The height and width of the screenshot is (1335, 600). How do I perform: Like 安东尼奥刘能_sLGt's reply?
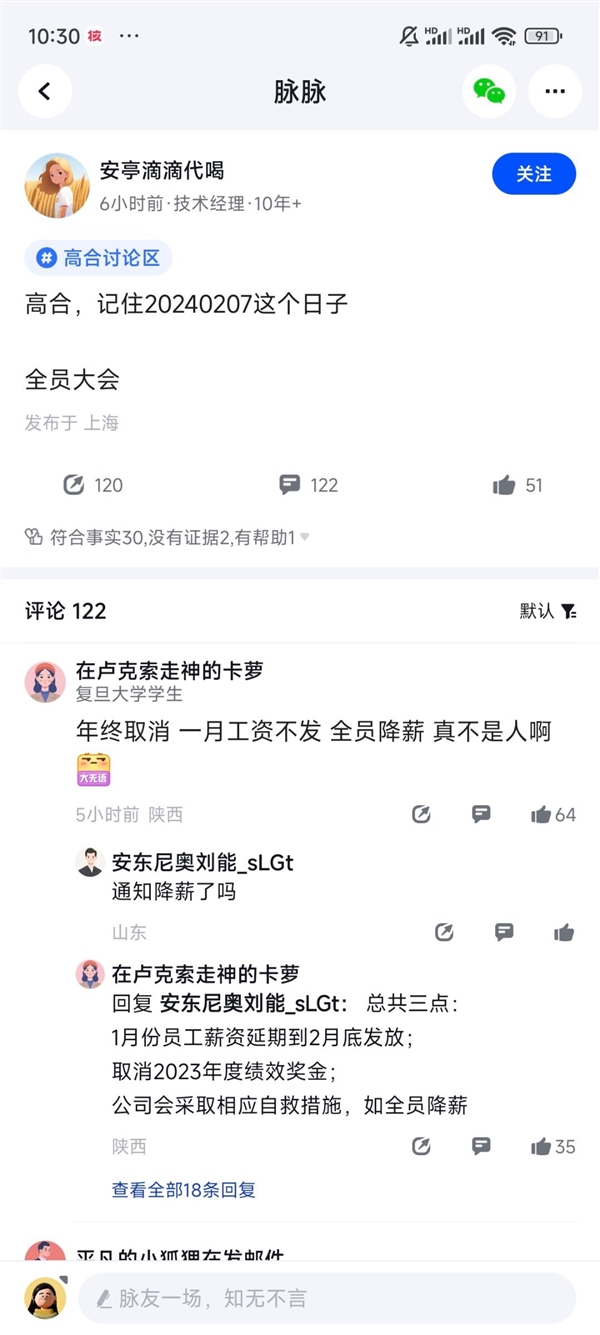564,932
